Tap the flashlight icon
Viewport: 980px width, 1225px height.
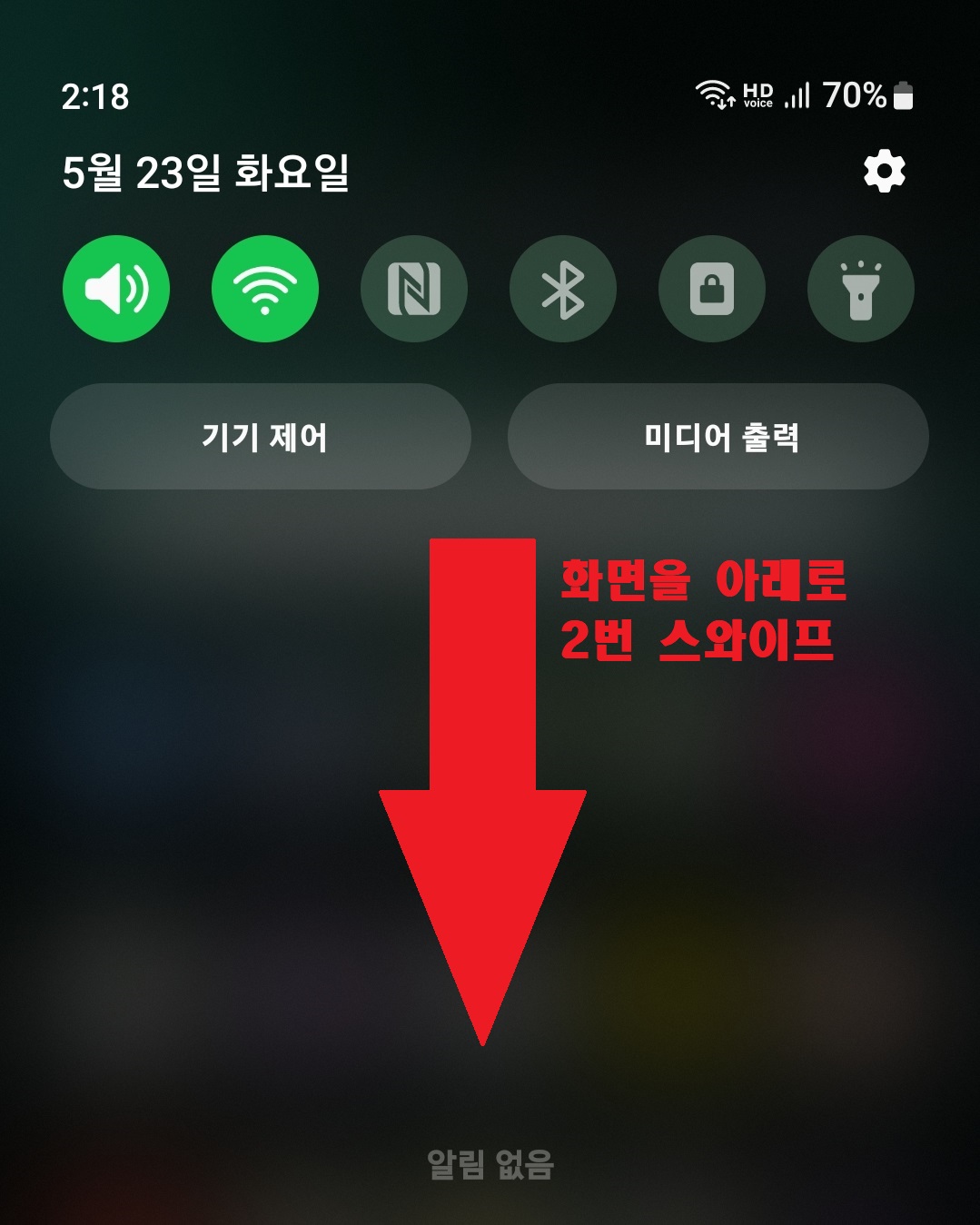(861, 288)
